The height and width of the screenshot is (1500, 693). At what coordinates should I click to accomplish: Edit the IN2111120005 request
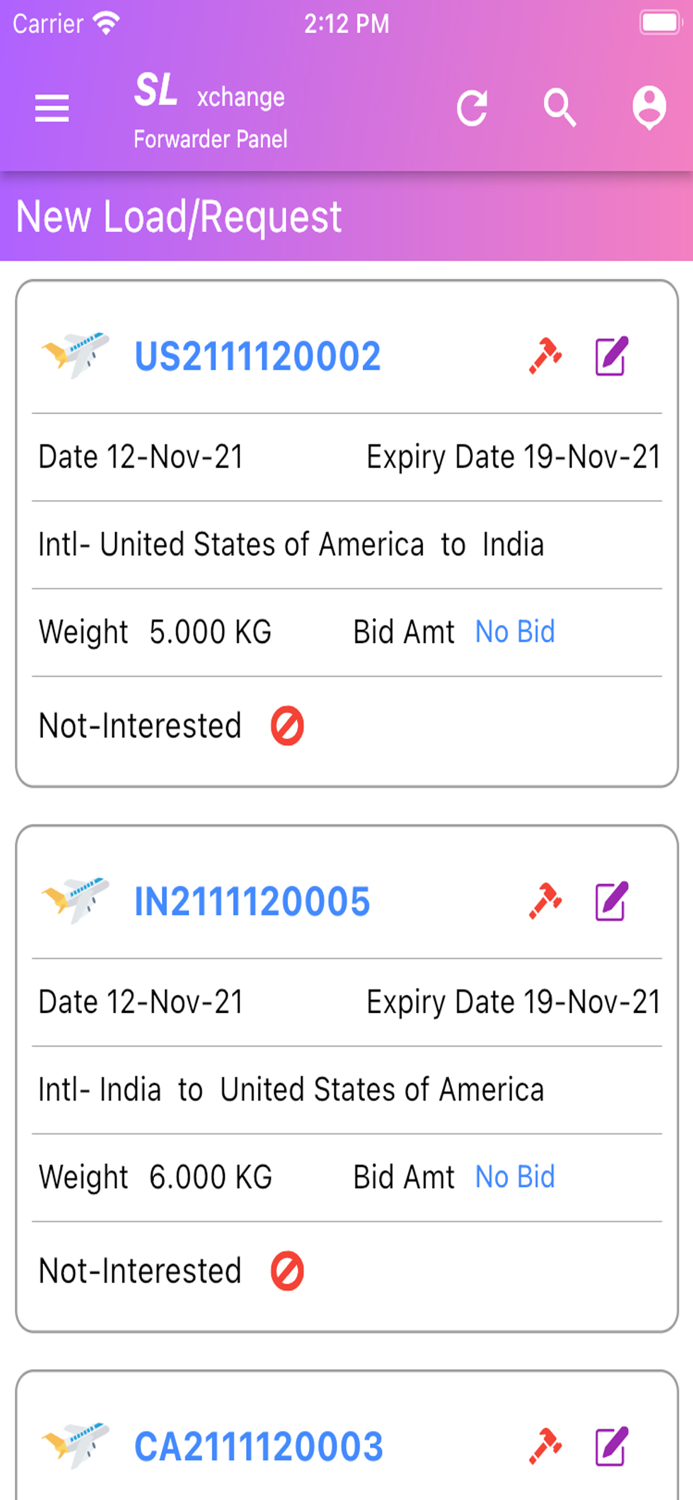pos(611,902)
